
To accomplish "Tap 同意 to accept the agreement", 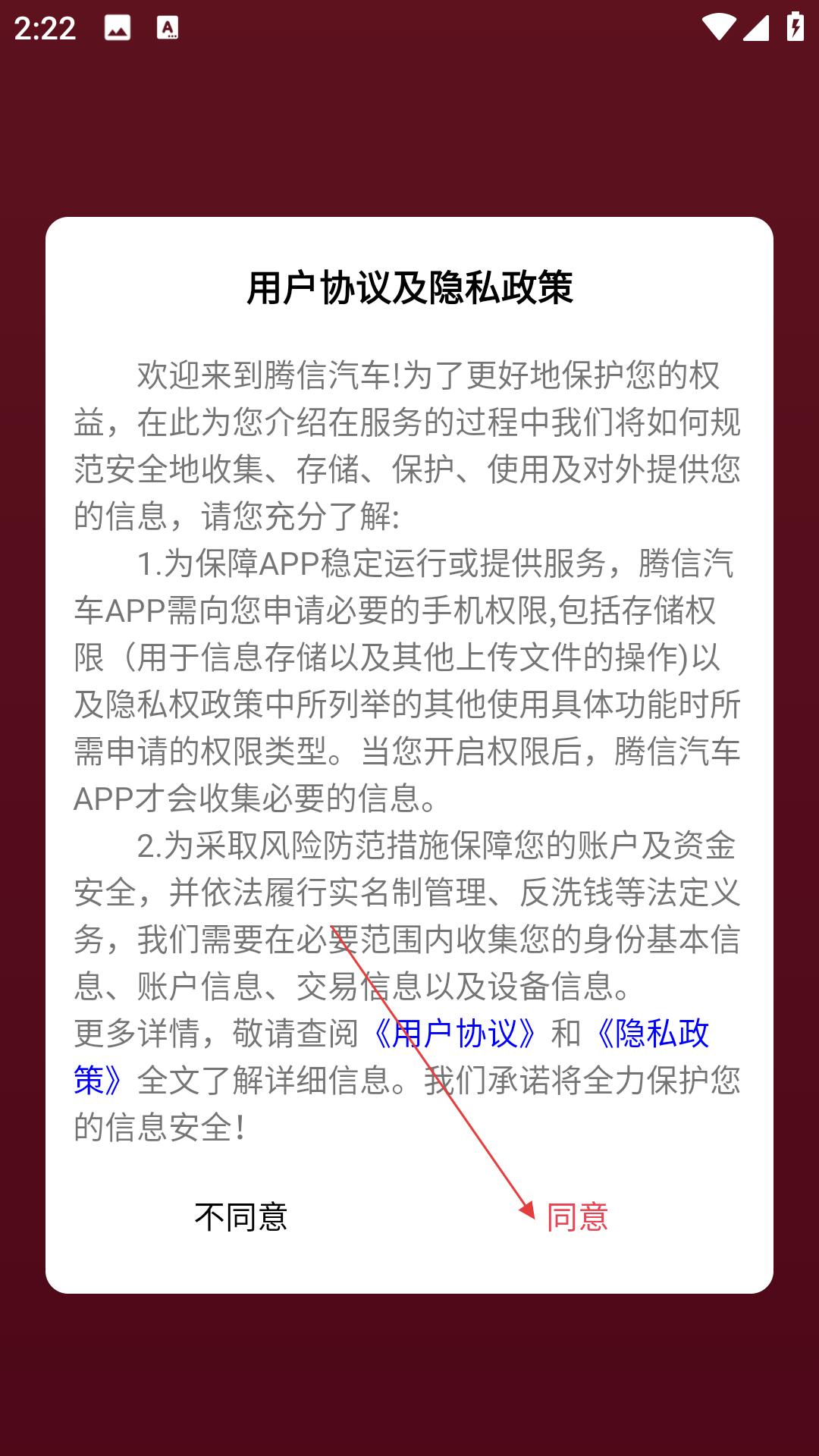I will coord(577,1217).
